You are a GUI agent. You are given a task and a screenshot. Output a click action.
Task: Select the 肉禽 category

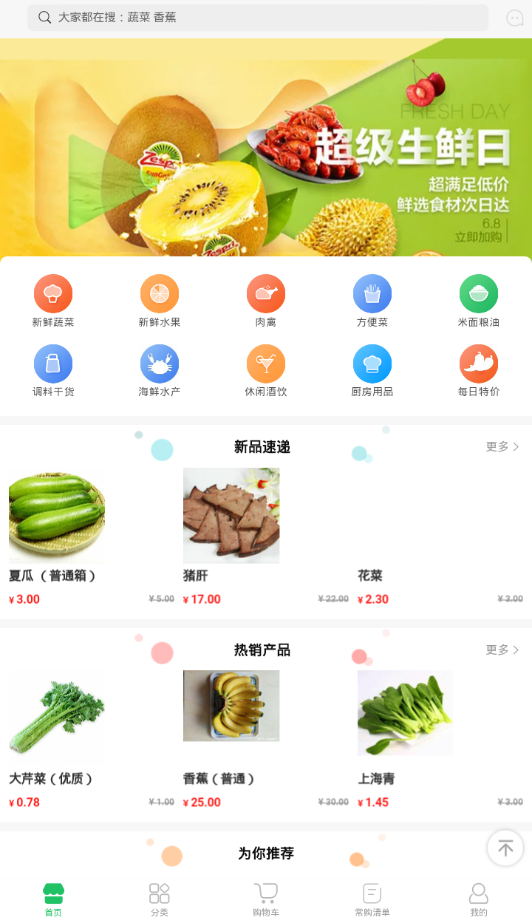tap(266, 301)
